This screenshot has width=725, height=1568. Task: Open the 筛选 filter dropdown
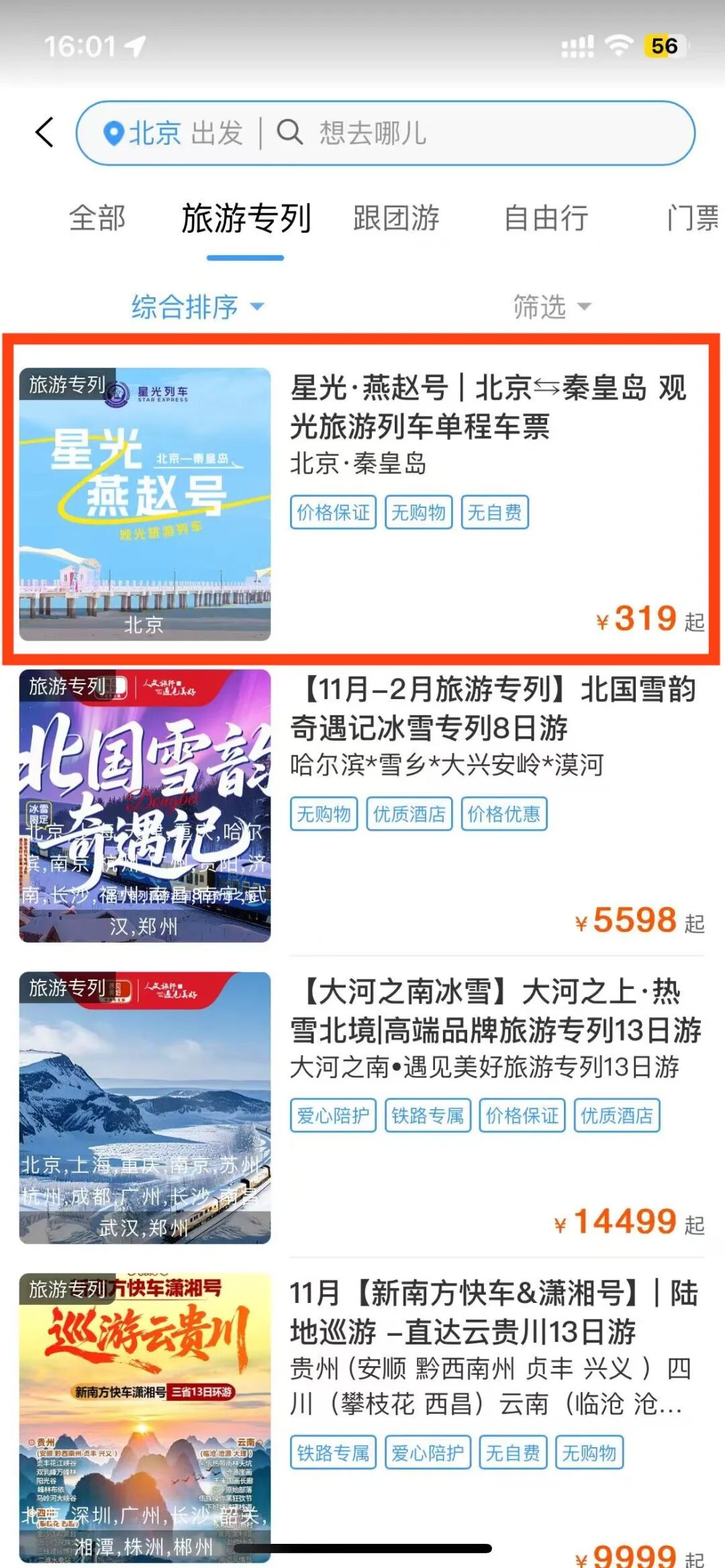[551, 307]
